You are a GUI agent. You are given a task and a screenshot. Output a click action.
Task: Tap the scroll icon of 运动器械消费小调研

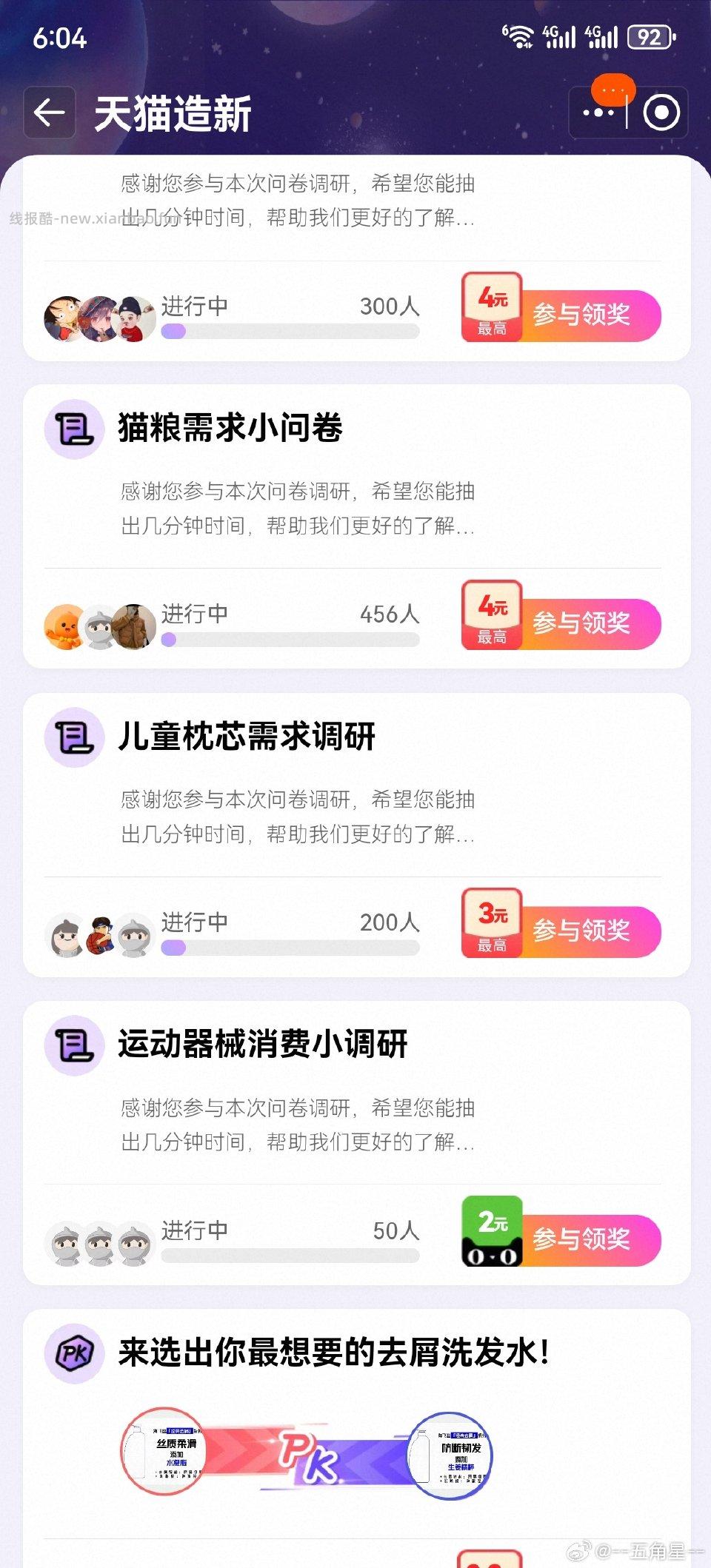(x=74, y=1044)
